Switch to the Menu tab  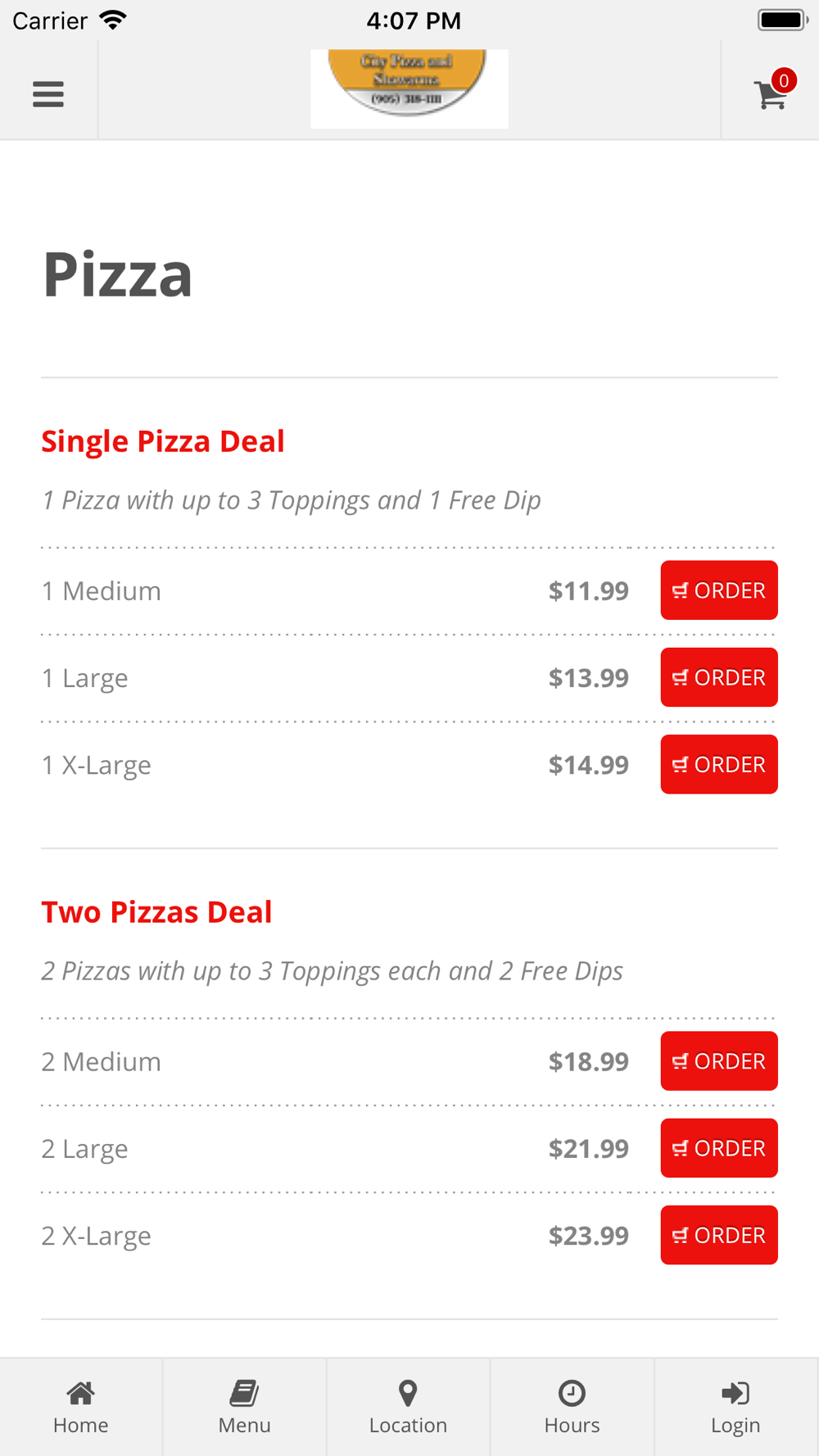pyautogui.click(x=245, y=1408)
